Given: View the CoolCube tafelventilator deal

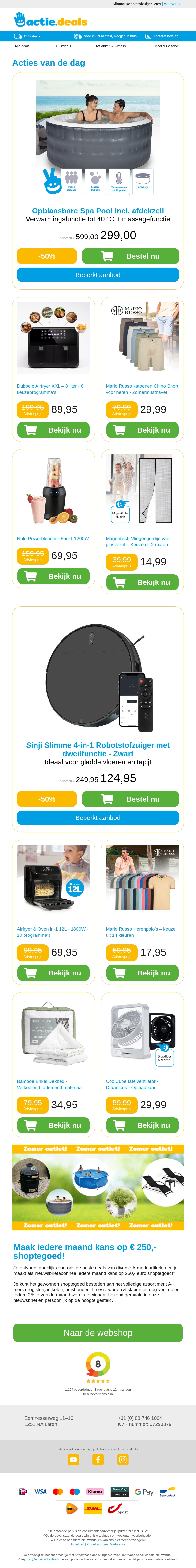Looking at the screenshot, I should point(142,1125).
